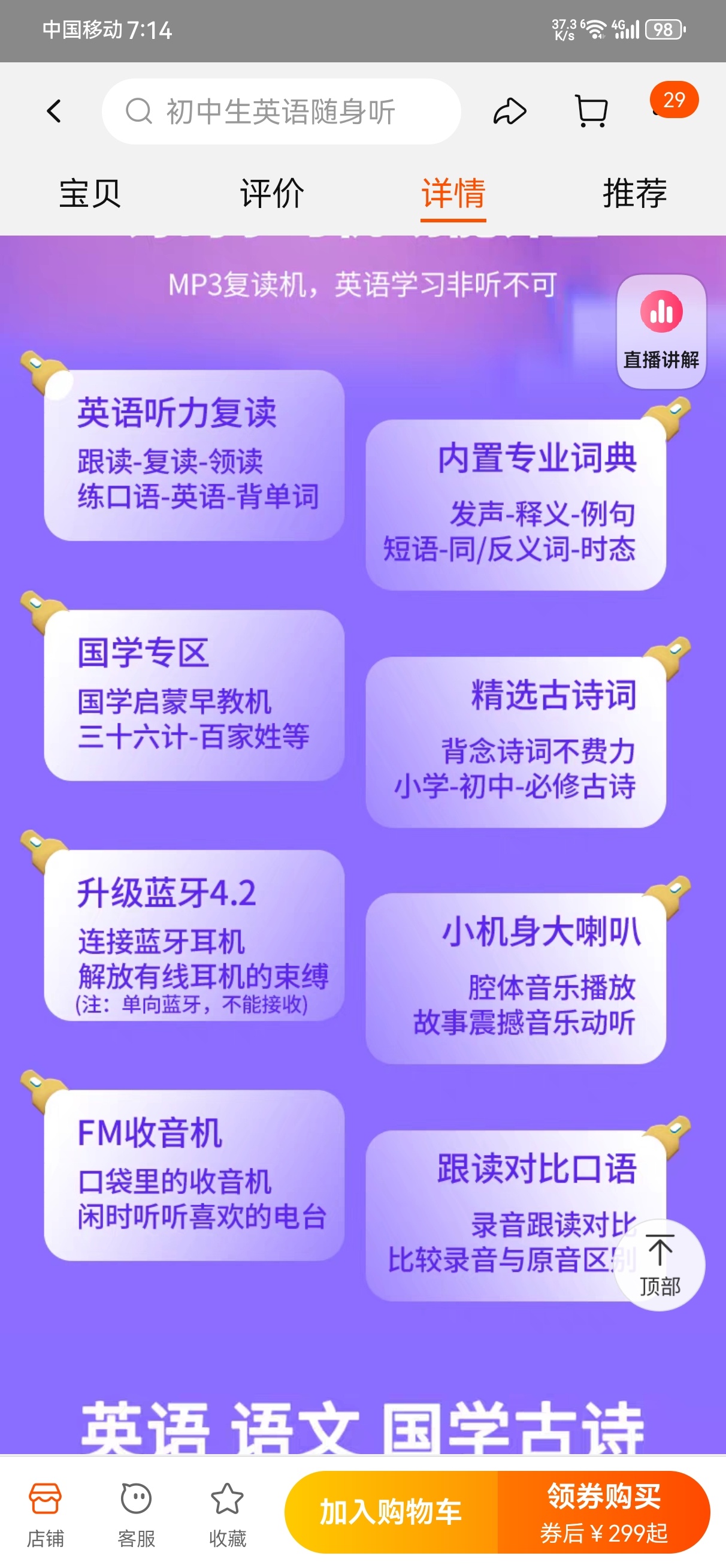The image size is (726, 1568).
Task: Jump back to the top with 顶部
Action: pos(660,1264)
